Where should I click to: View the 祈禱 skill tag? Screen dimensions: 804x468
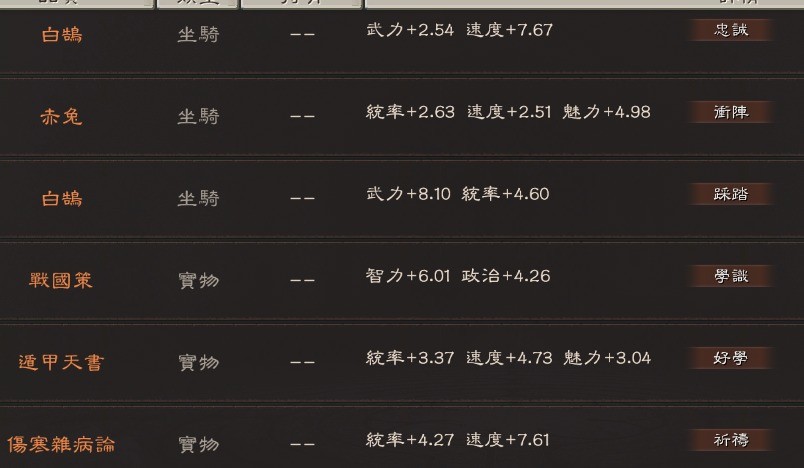pos(731,440)
